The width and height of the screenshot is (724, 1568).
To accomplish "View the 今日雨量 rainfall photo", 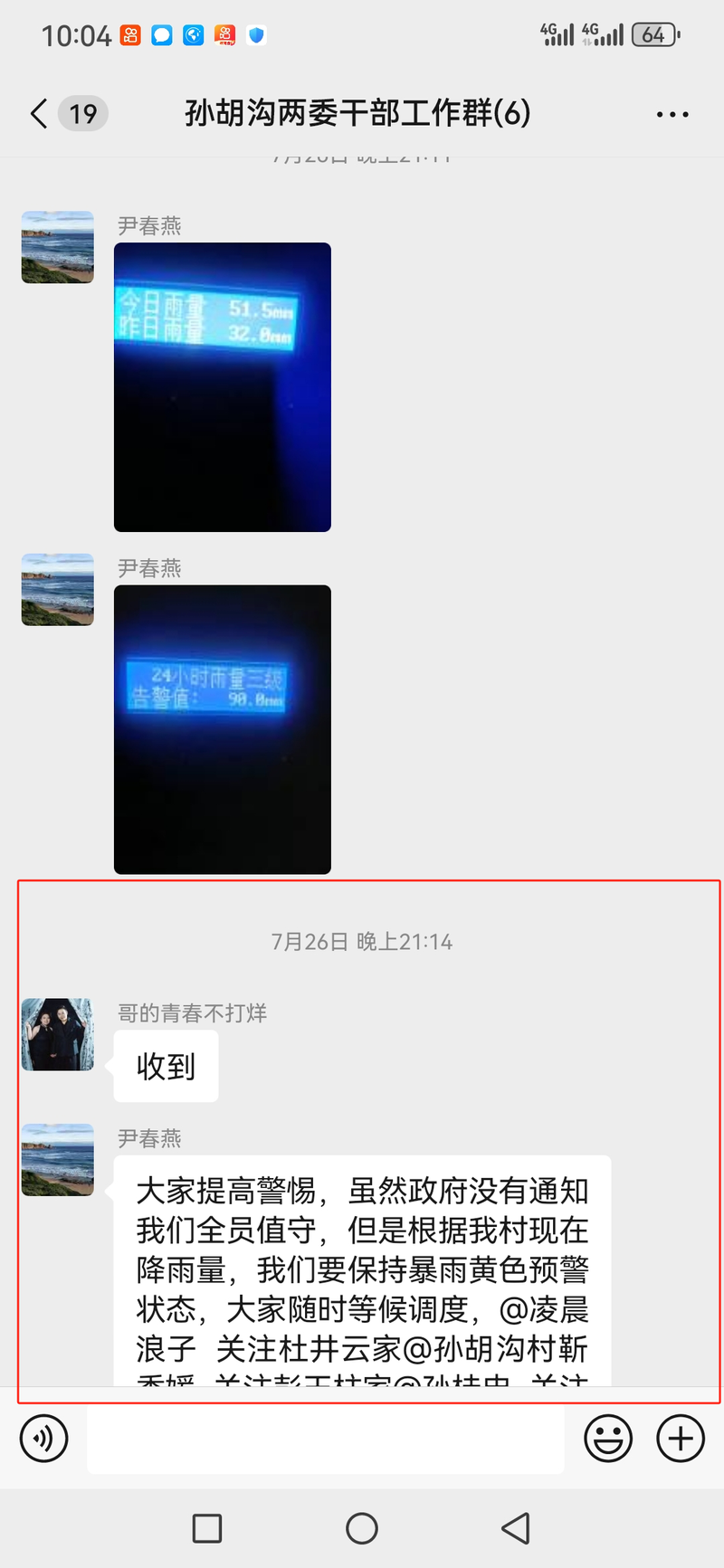I will coord(223,387).
